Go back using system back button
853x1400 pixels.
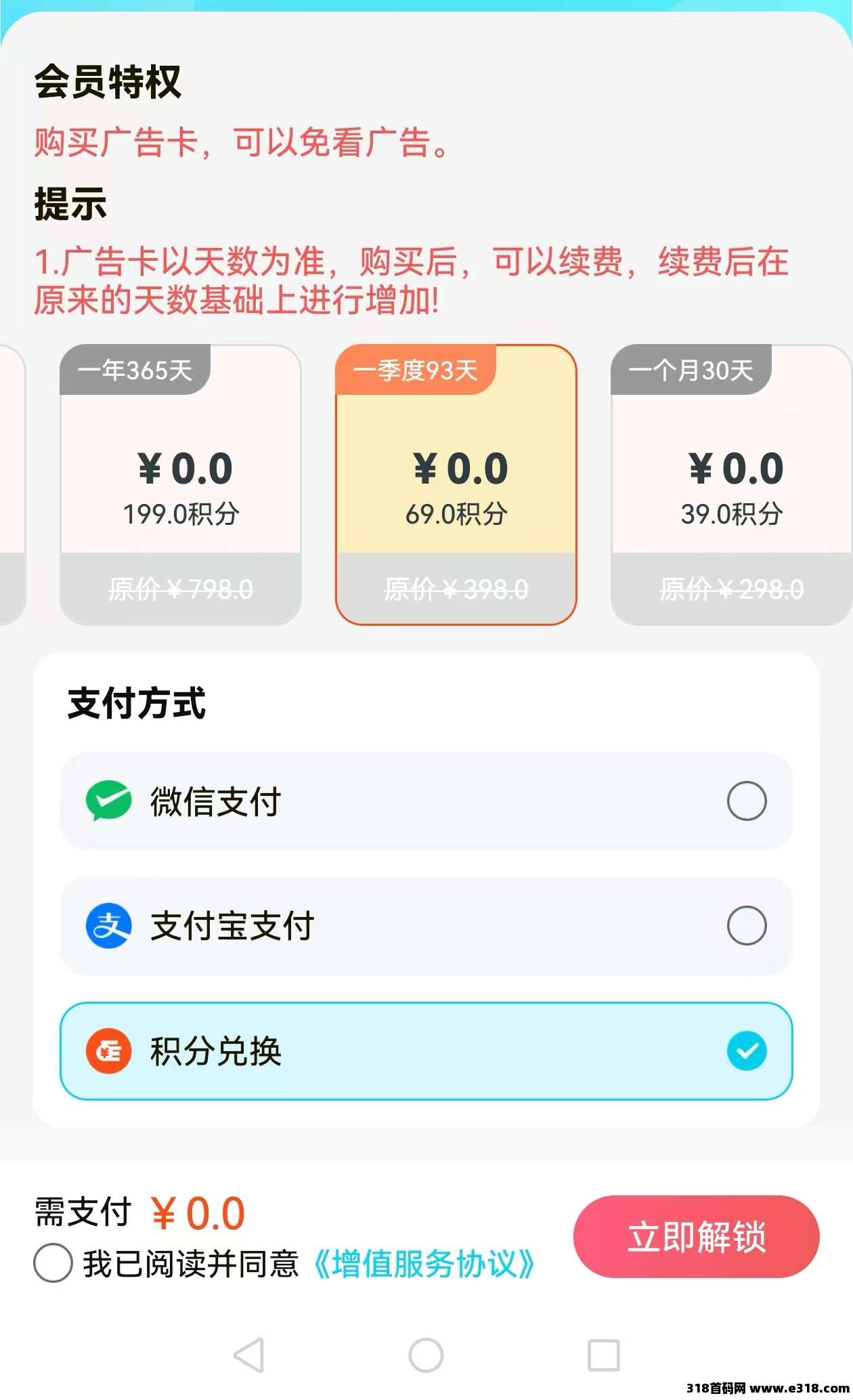coord(248,1355)
